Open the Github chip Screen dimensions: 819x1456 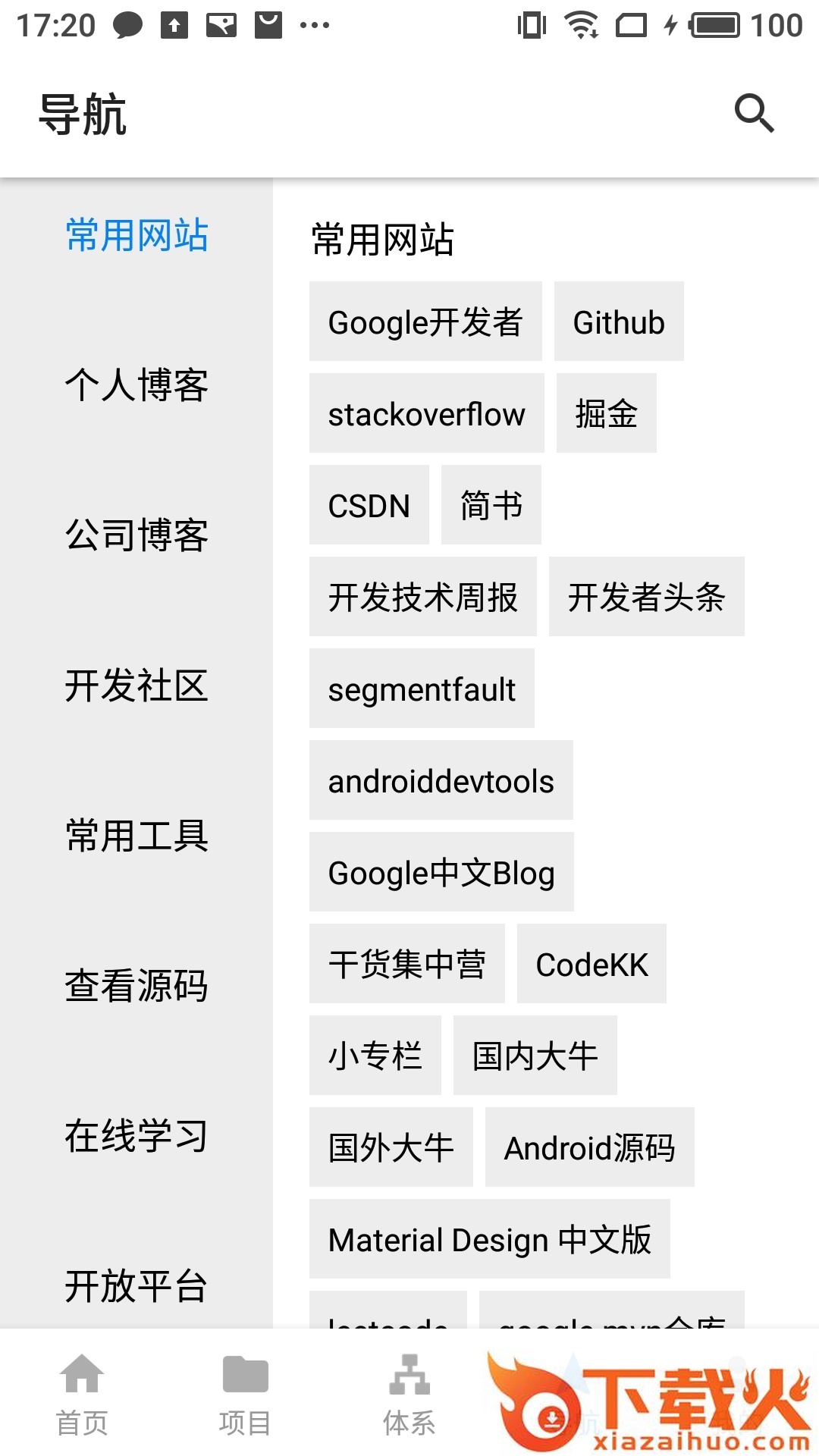(x=619, y=322)
